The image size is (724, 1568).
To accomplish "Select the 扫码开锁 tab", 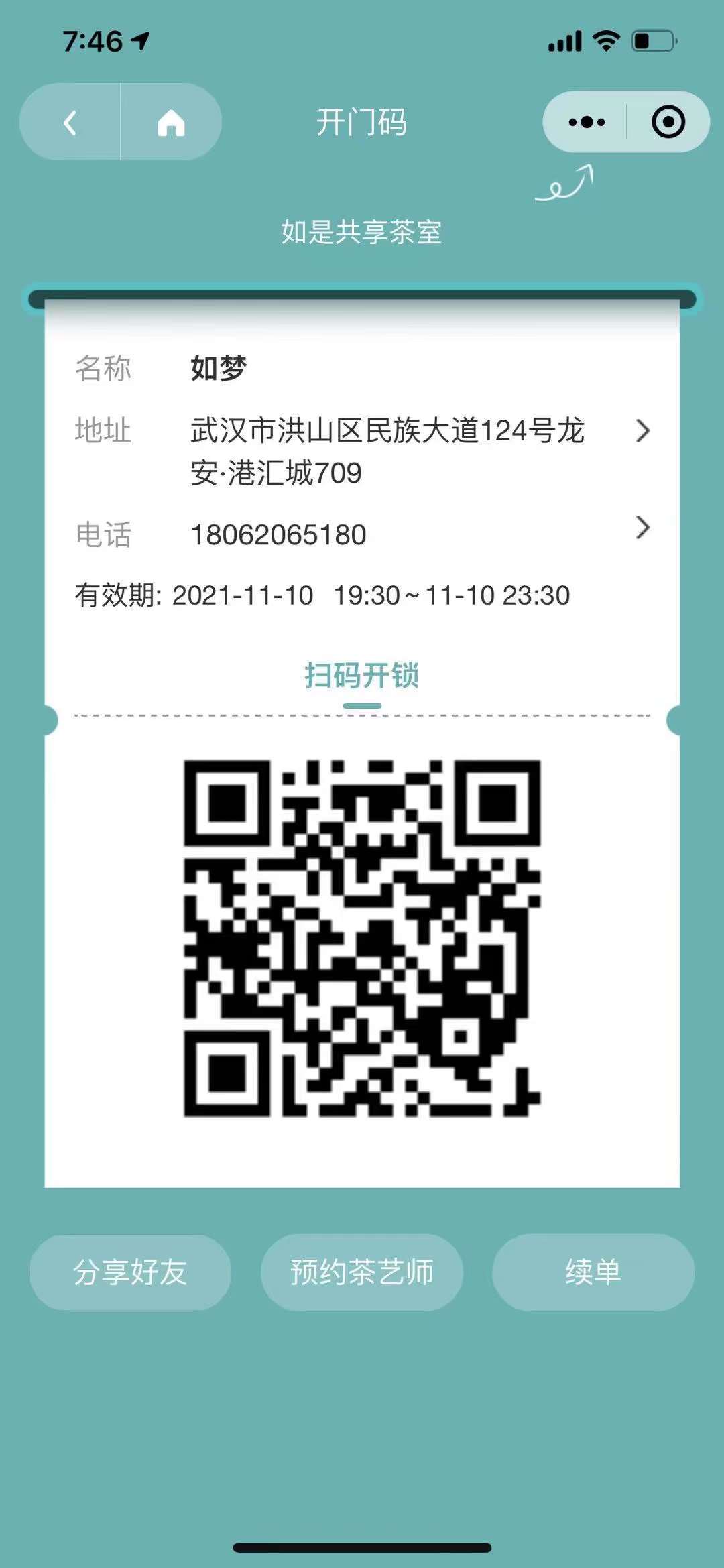I will pos(362,676).
